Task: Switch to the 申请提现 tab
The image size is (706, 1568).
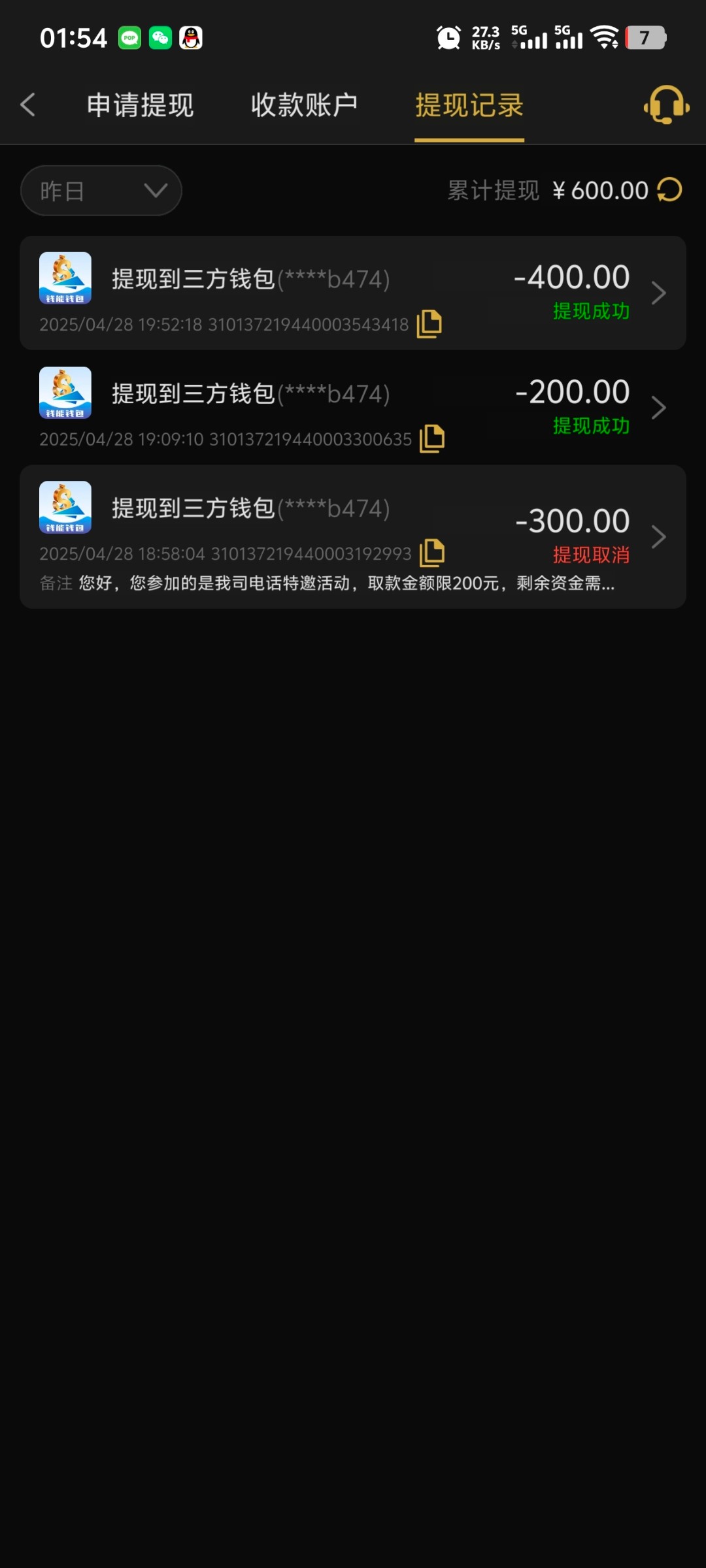Action: (x=140, y=105)
